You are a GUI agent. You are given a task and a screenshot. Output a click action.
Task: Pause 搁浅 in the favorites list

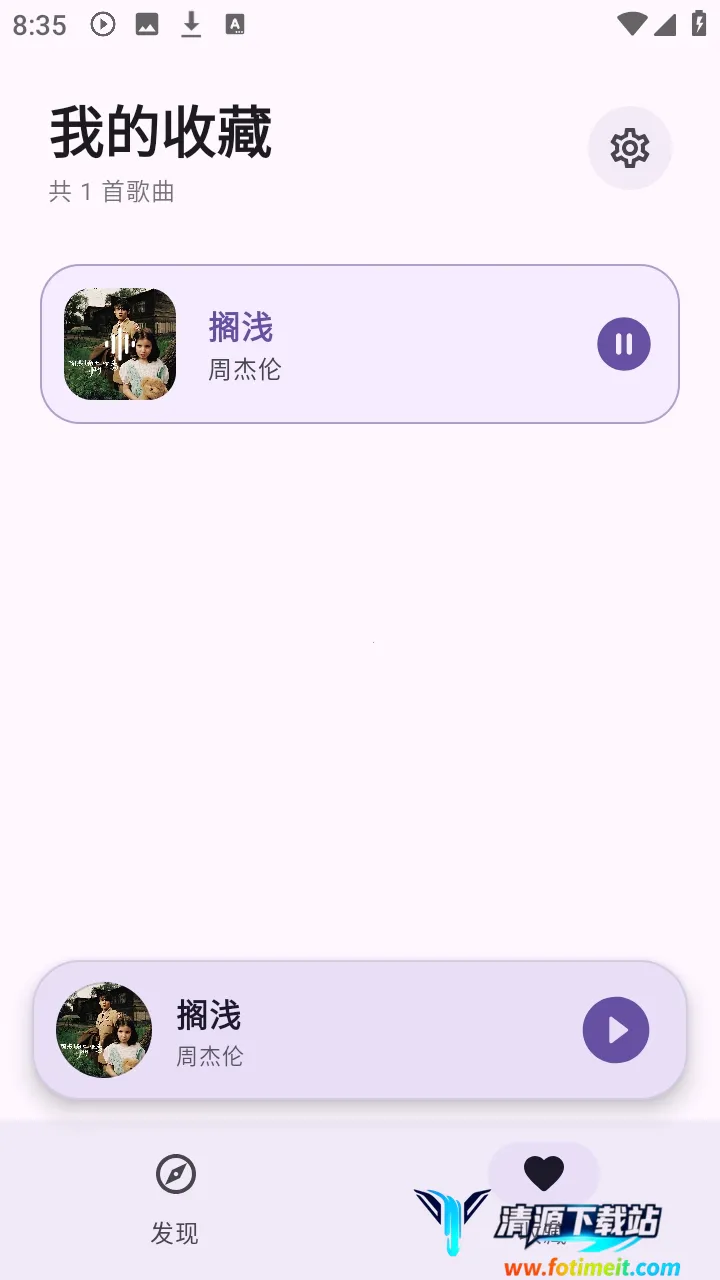pos(623,344)
